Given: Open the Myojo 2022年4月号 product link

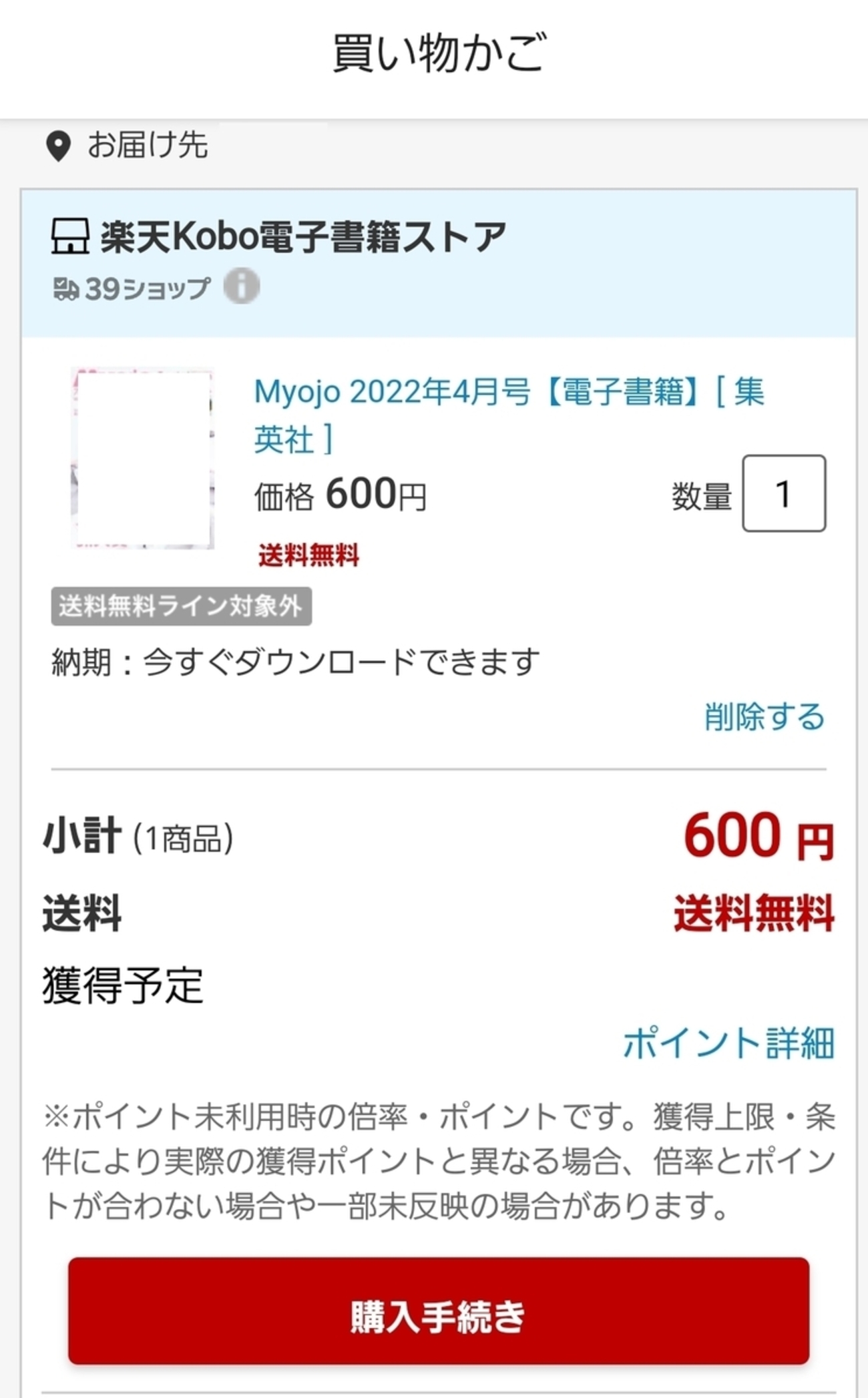Looking at the screenshot, I should tap(507, 414).
